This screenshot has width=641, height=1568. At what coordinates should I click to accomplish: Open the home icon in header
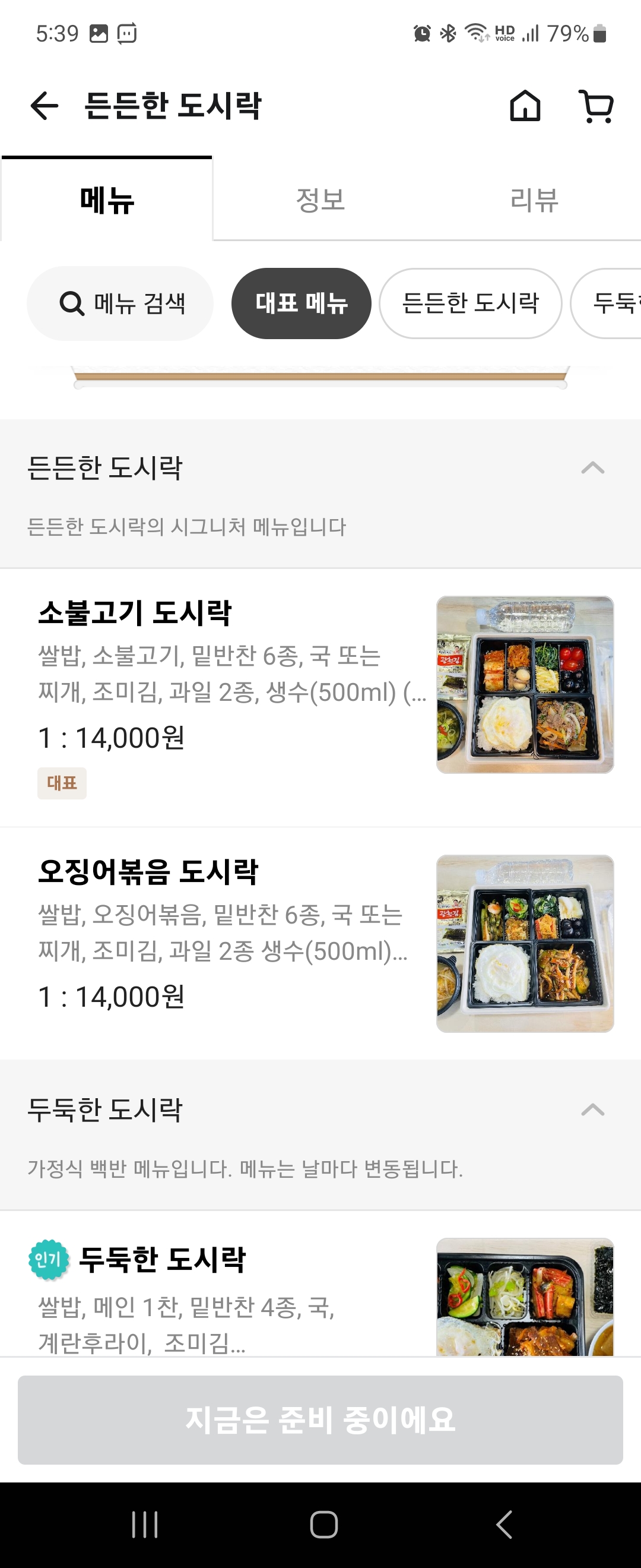point(525,106)
